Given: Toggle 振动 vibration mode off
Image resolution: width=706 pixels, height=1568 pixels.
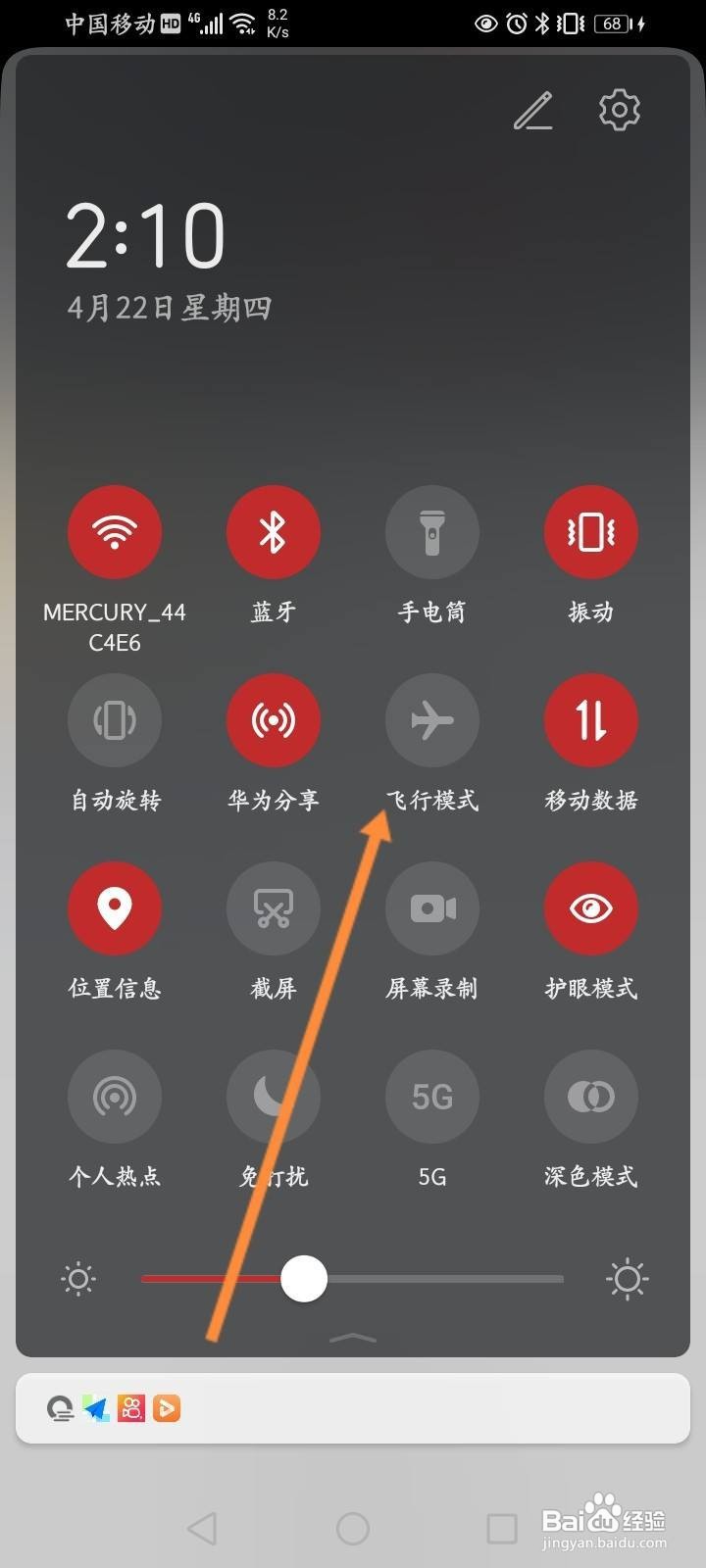Looking at the screenshot, I should coord(591,532).
